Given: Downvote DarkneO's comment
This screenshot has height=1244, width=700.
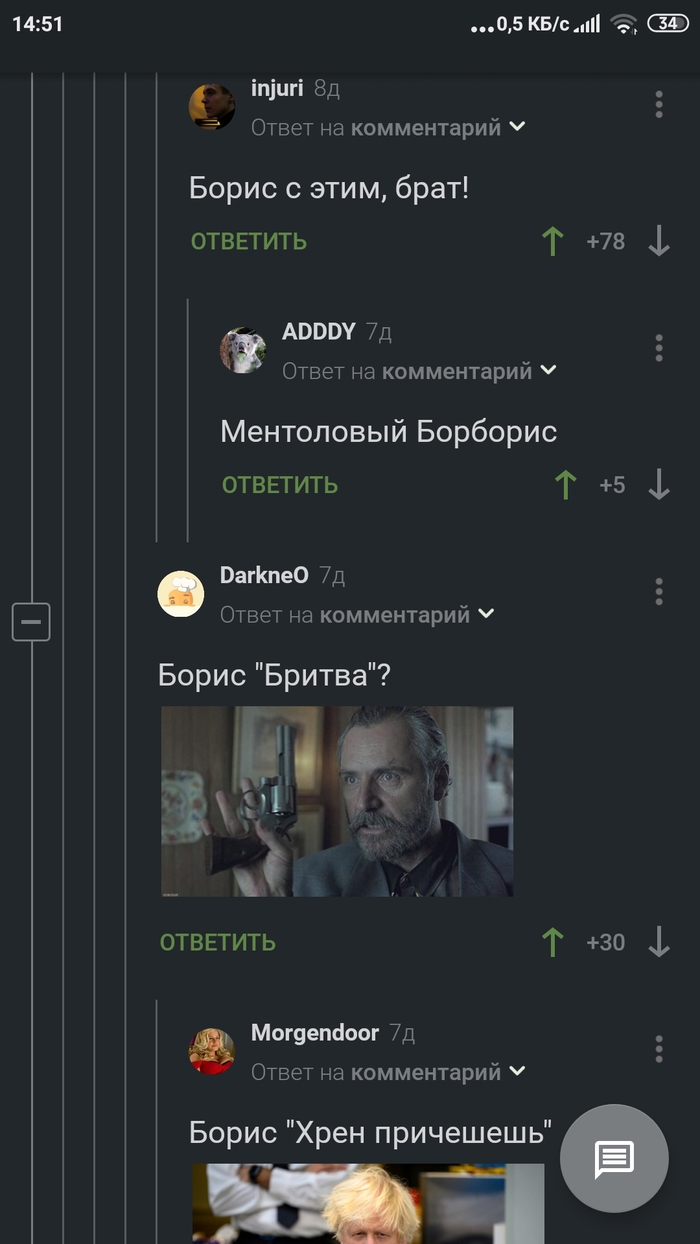Looking at the screenshot, I should tap(658, 942).
